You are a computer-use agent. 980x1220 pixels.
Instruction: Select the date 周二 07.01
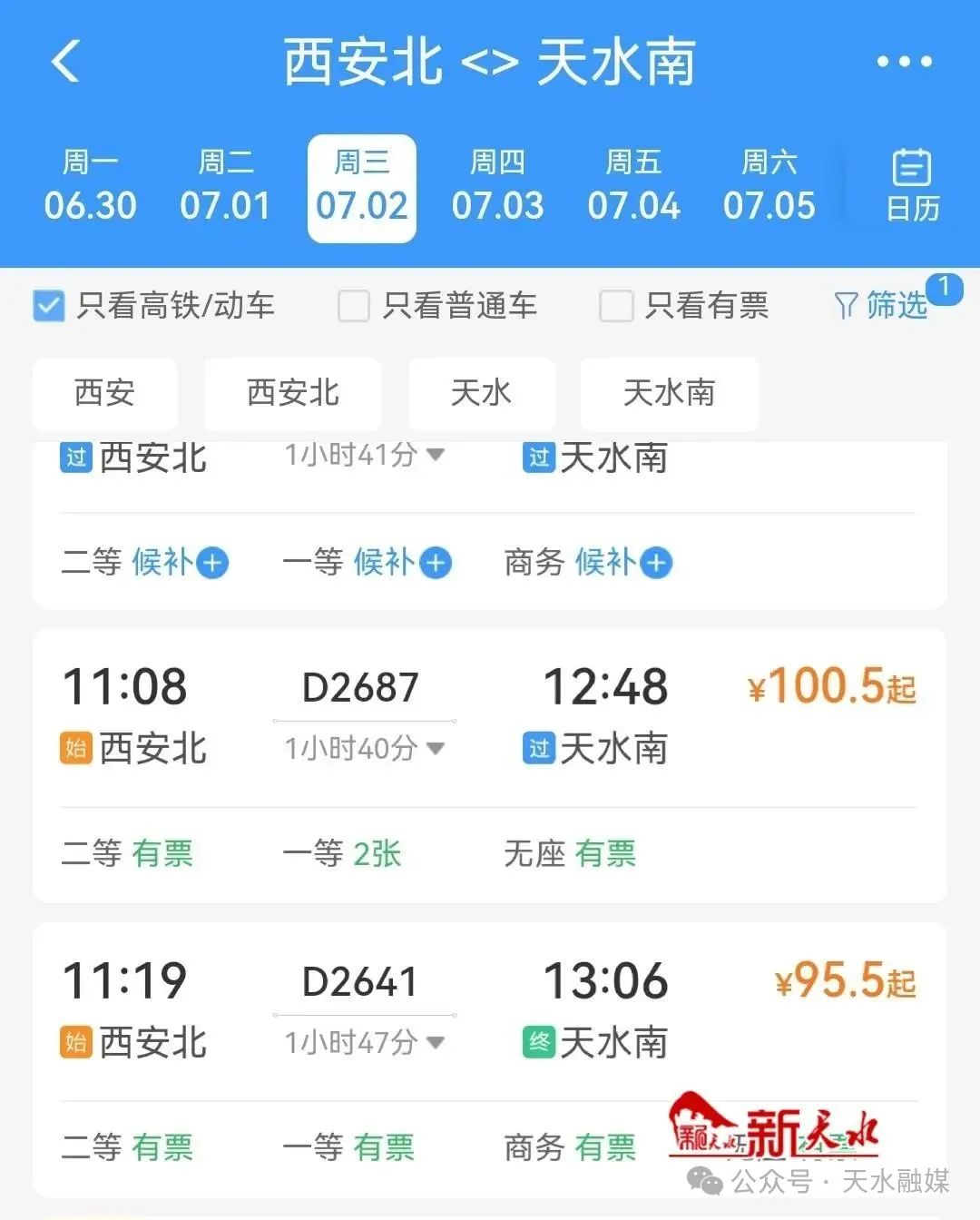[225, 187]
